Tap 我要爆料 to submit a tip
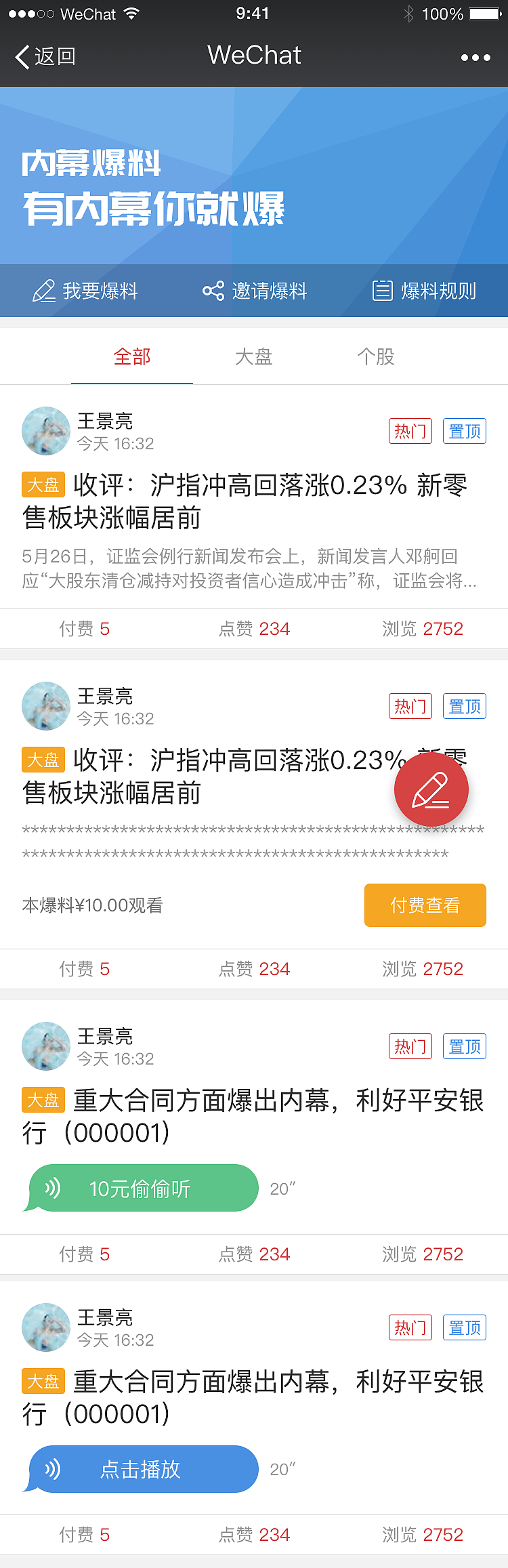This screenshot has height=1568, width=508. pyautogui.click(x=85, y=291)
